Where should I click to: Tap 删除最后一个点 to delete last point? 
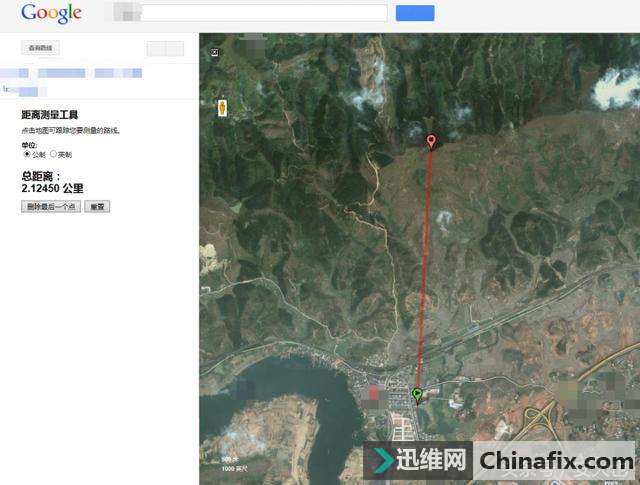point(50,206)
